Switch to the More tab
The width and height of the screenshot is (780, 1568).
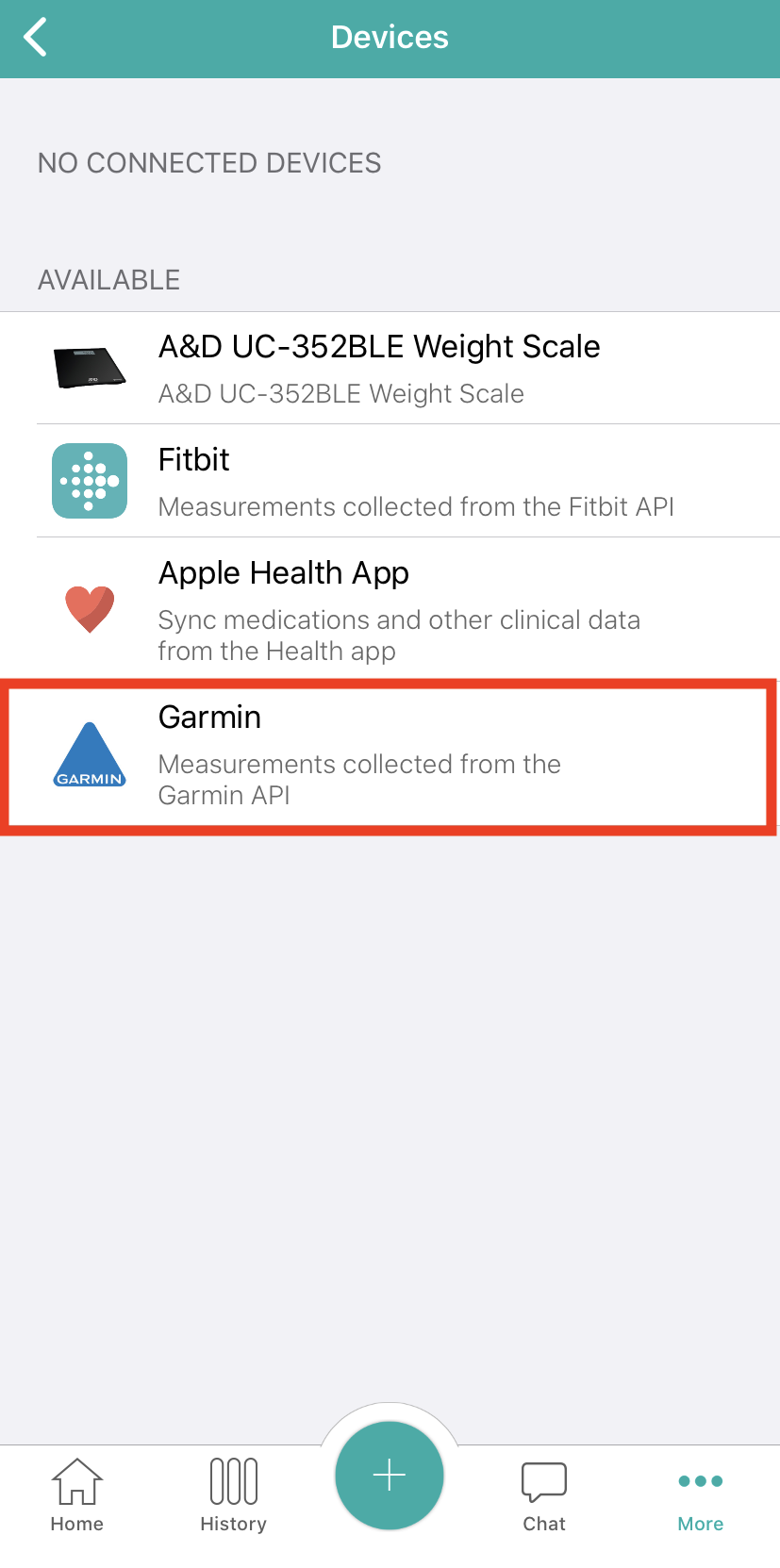click(701, 1499)
